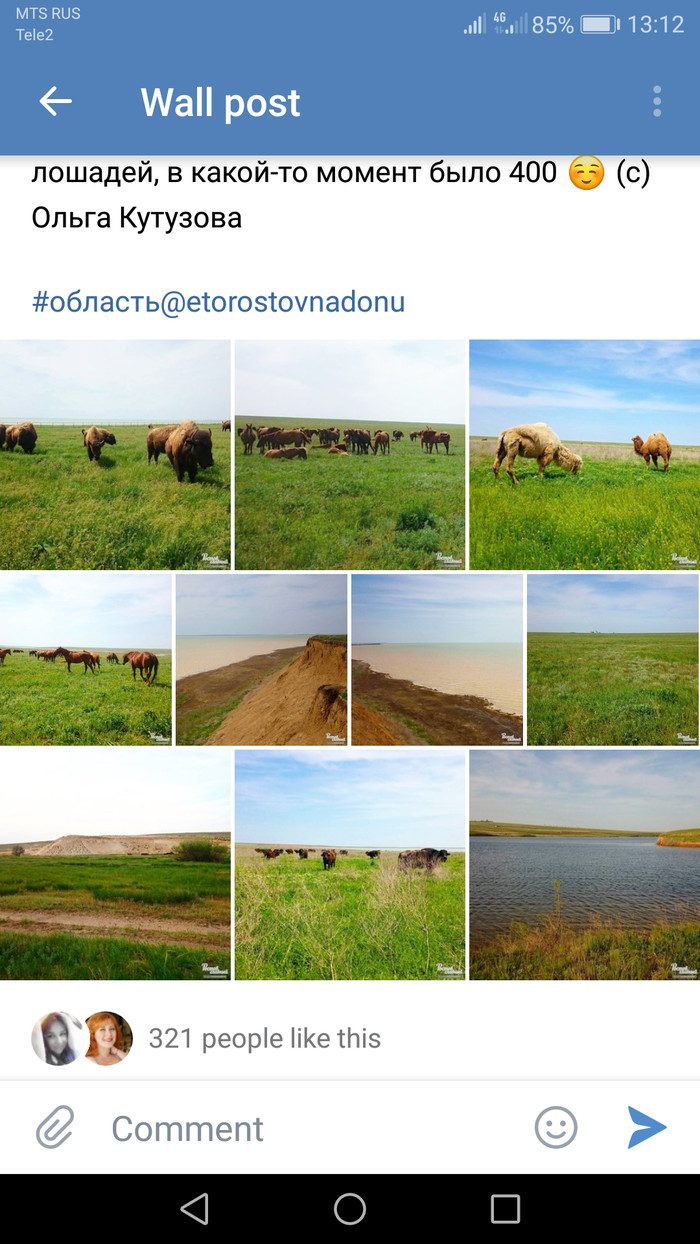Open the photo of two camels grazing
Viewport: 700px width, 1244px height.
coord(585,455)
